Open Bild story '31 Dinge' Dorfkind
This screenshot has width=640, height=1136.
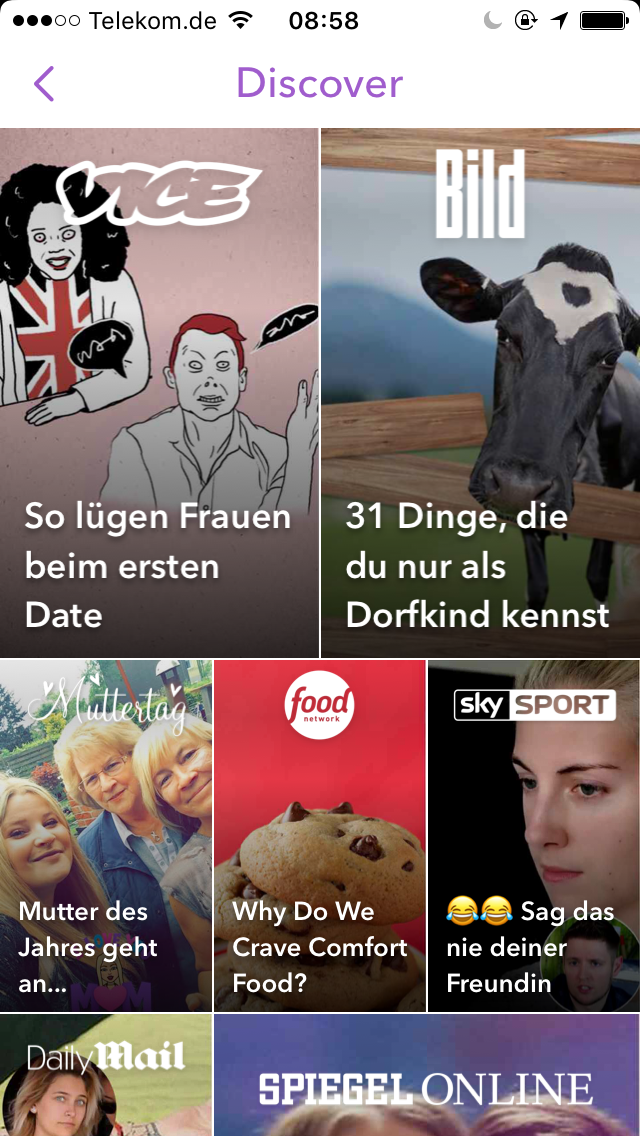pyautogui.click(x=480, y=392)
